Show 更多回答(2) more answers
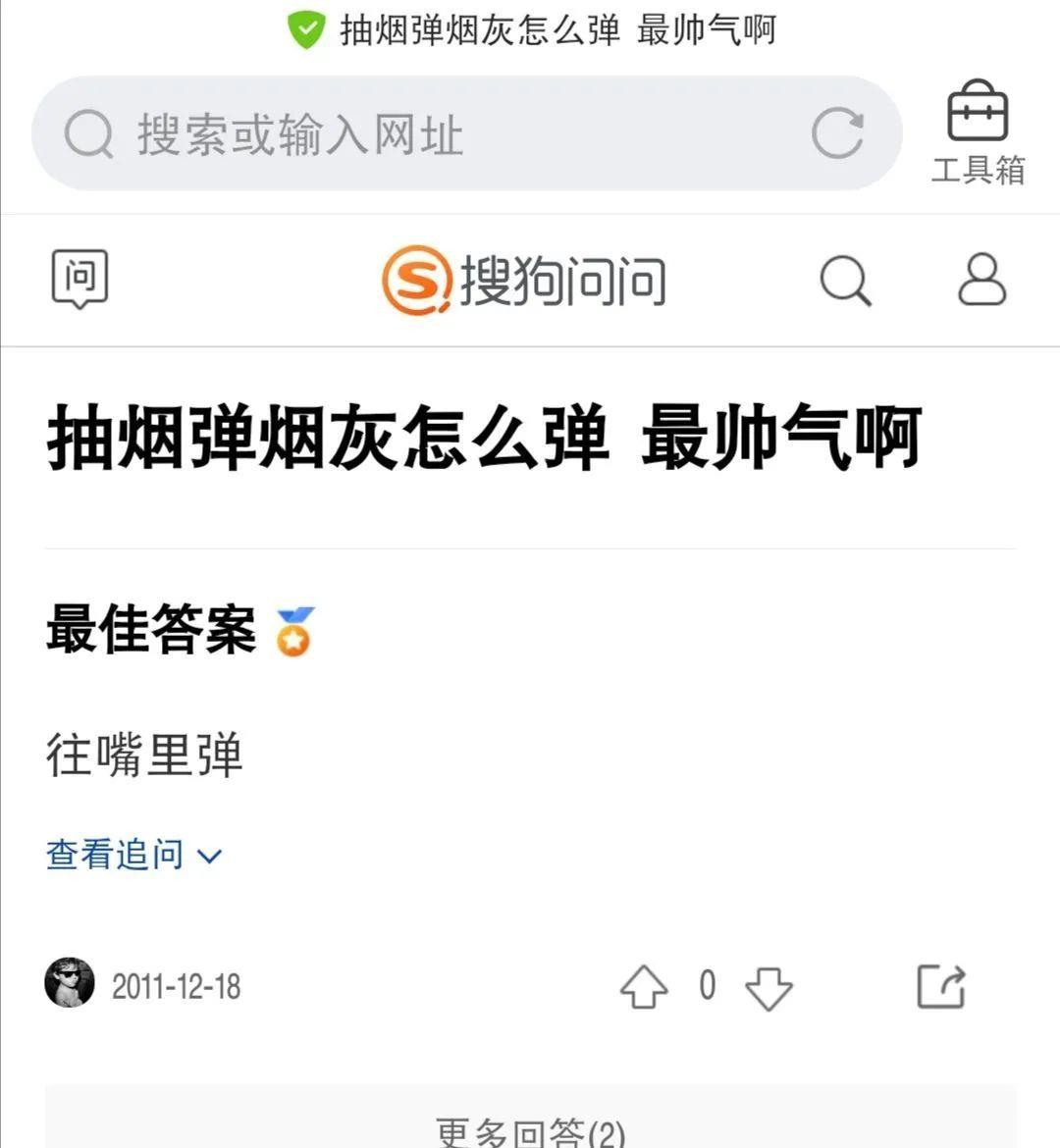Viewport: 1060px width, 1148px height. point(530,1129)
